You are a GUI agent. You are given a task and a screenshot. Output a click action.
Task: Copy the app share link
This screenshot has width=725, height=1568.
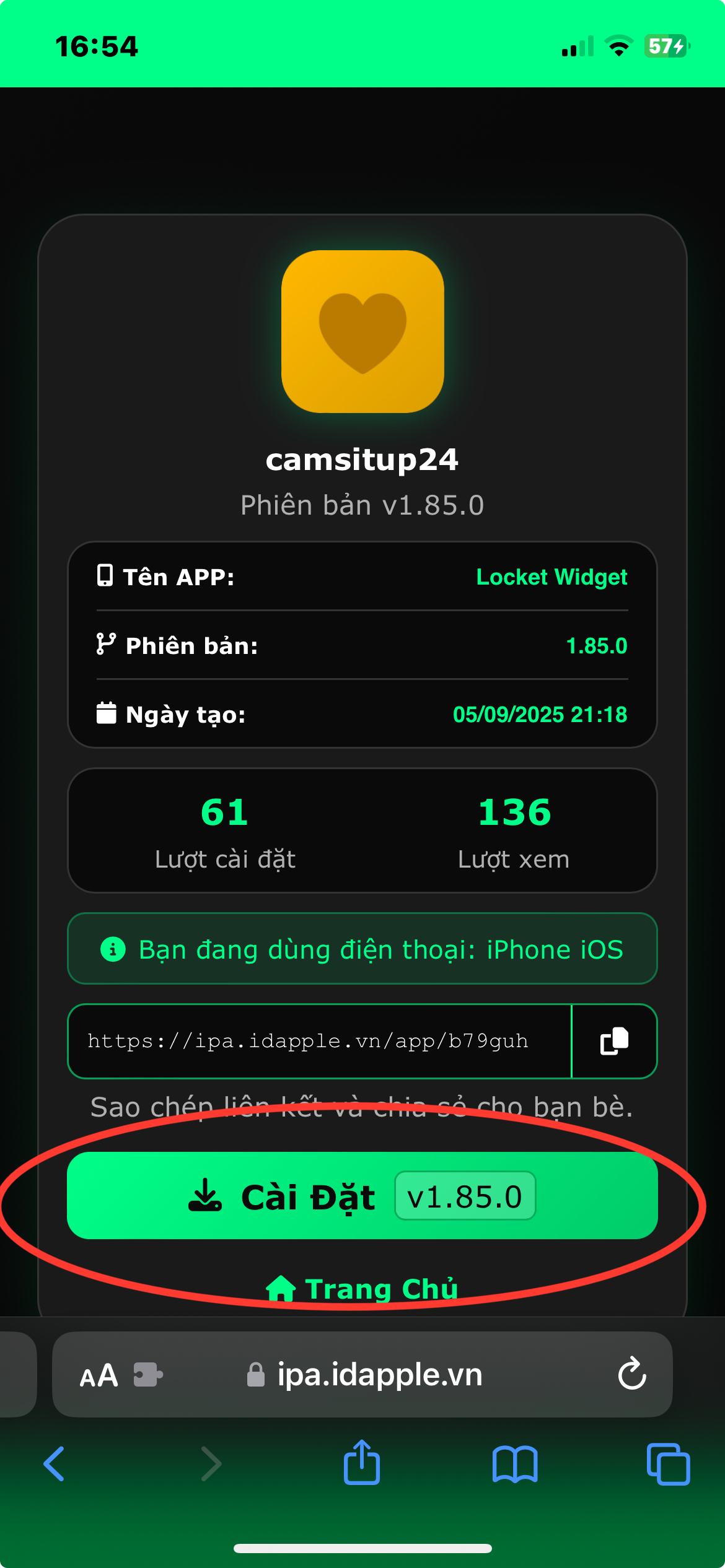pyautogui.click(x=614, y=1041)
